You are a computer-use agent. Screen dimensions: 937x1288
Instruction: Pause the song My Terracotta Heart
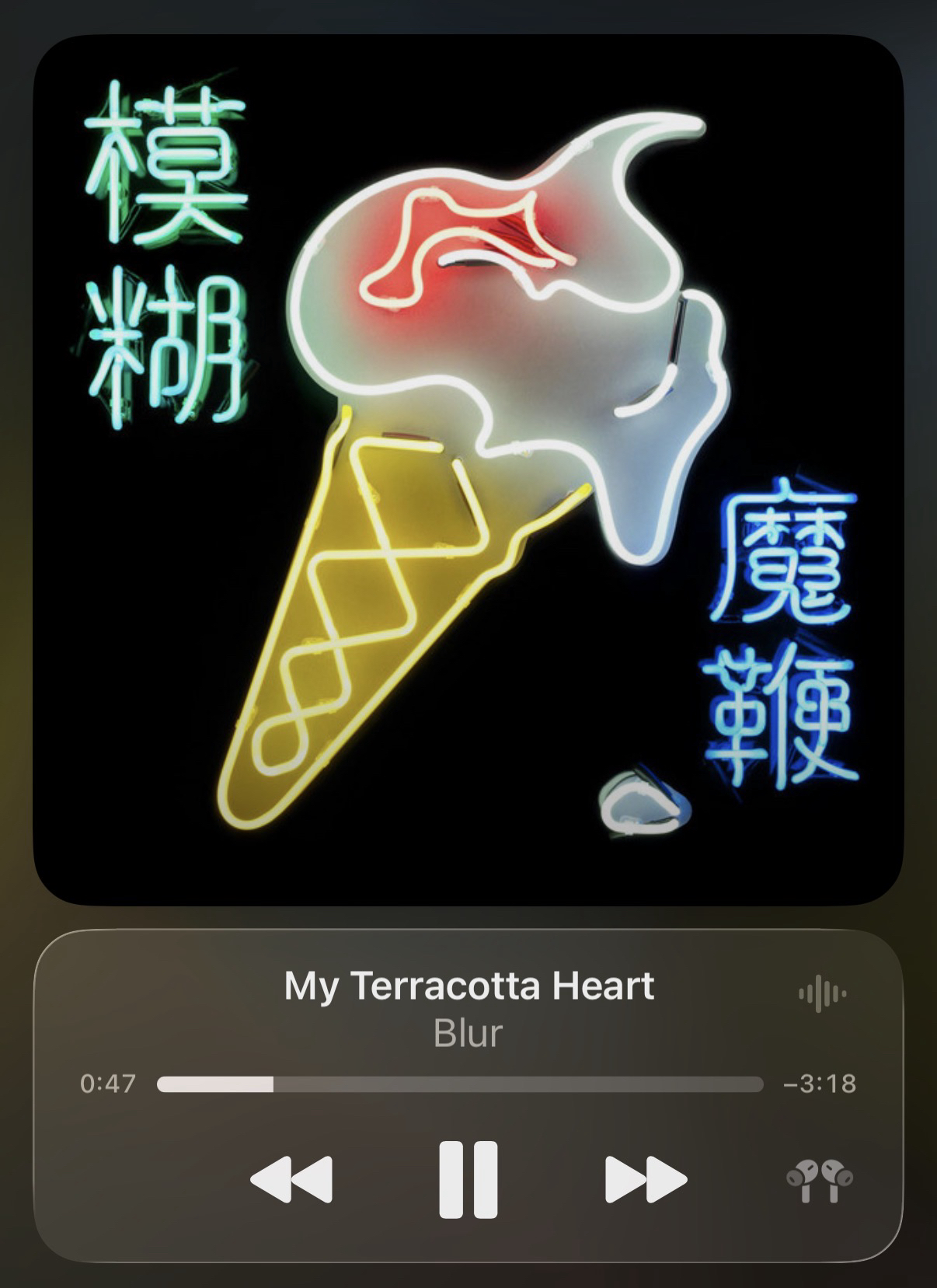pyautogui.click(x=468, y=1179)
